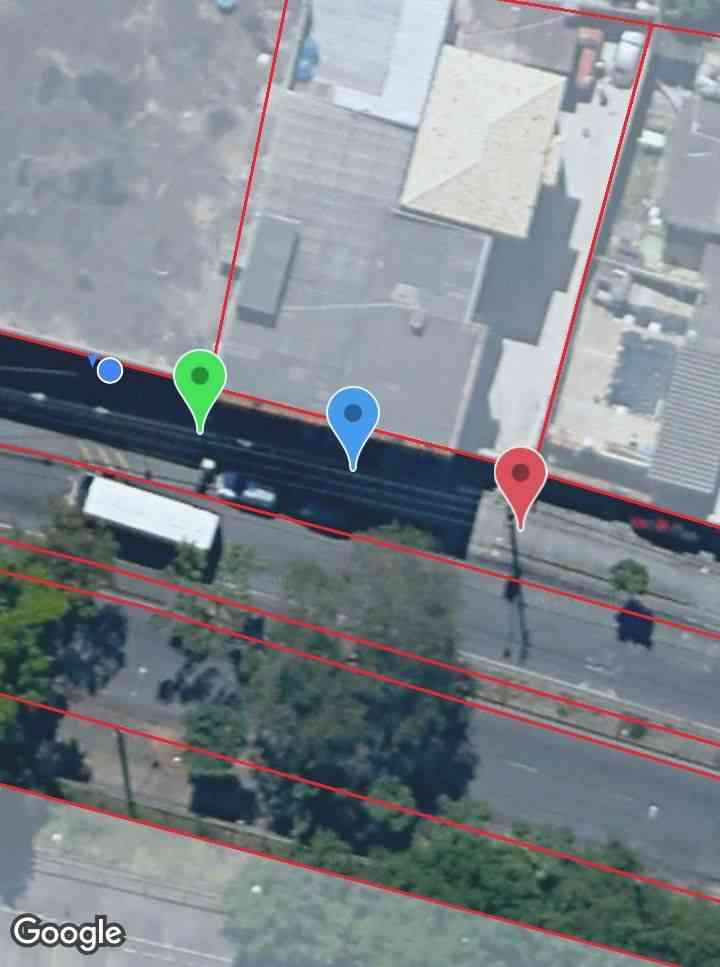Select the red map marker
720x967 pixels.
click(x=520, y=476)
